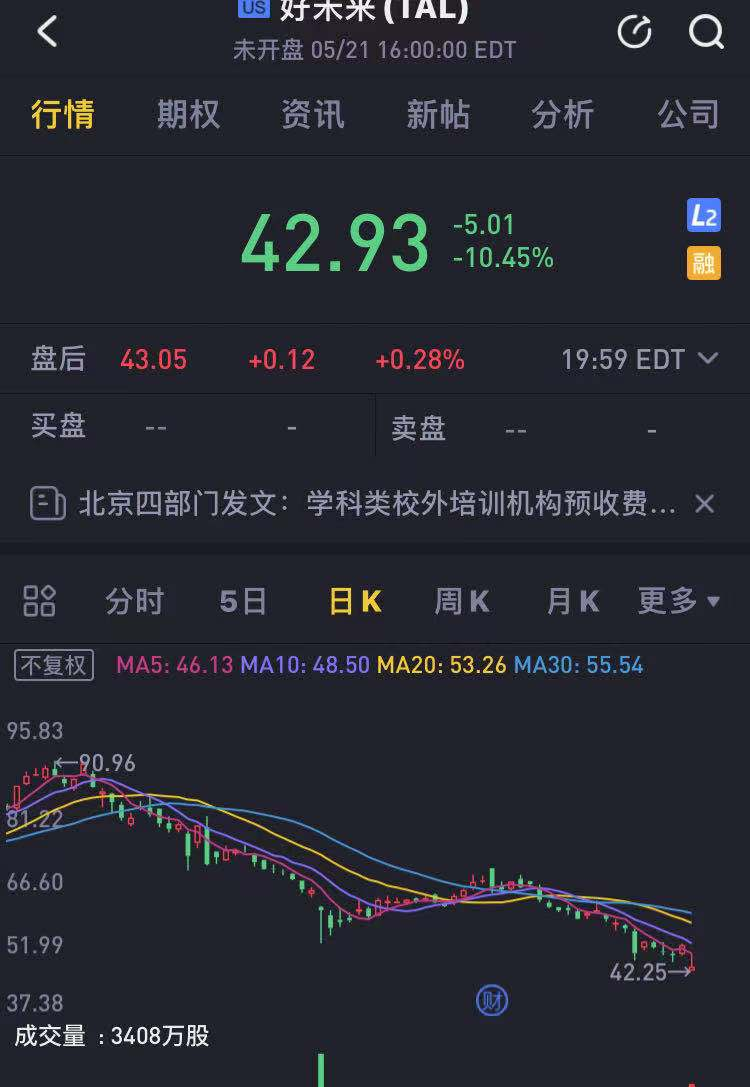This screenshot has width=750, height=1087.
Task: Toggle the 不复权 price adjustment setting
Action: pos(52,665)
